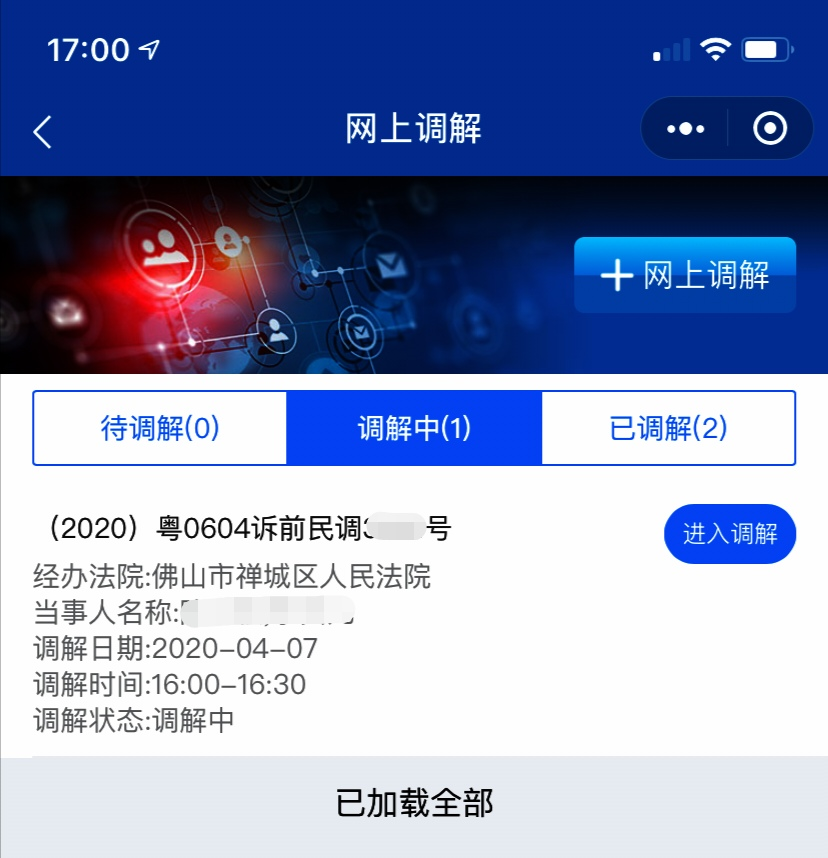Select the 调解中(1) tab
Screen dimensions: 828x858
tap(414, 428)
